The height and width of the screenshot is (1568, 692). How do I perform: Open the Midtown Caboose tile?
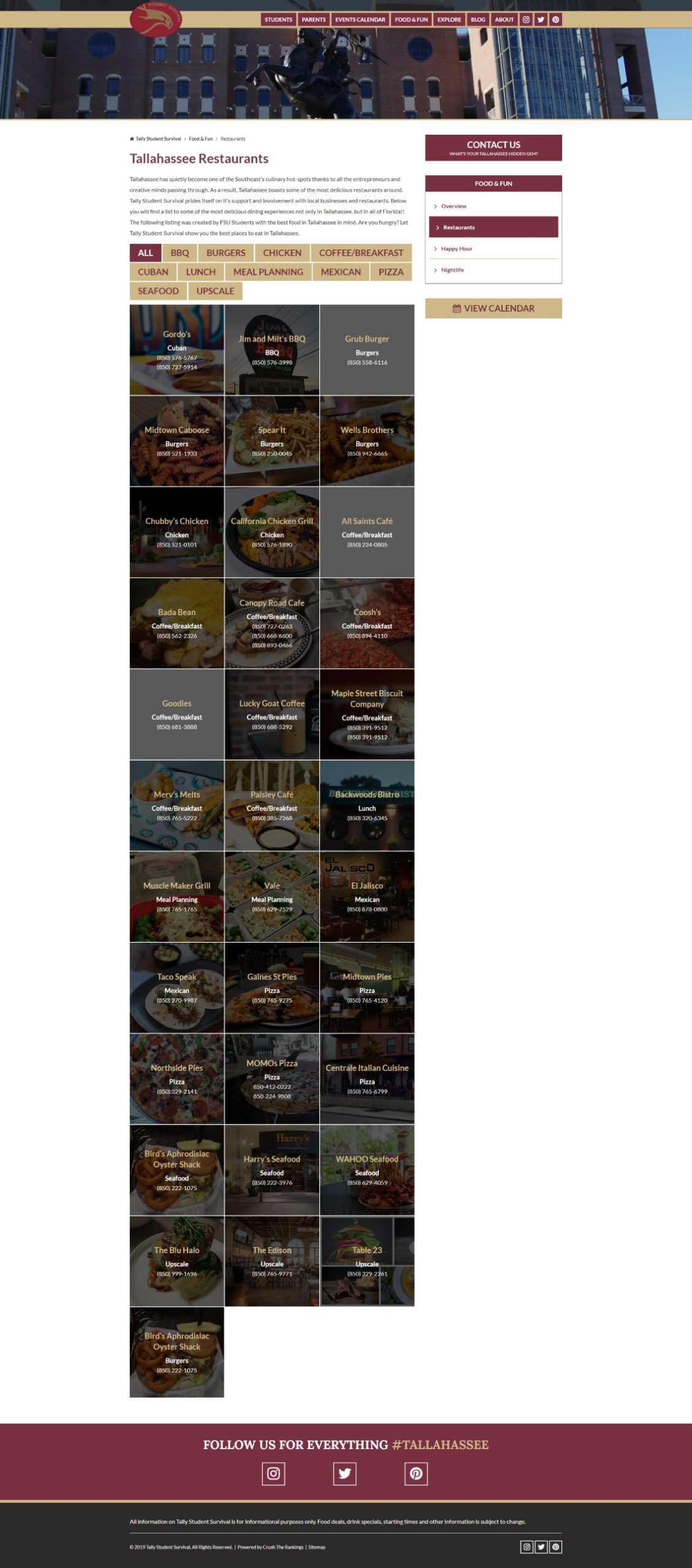(177, 441)
